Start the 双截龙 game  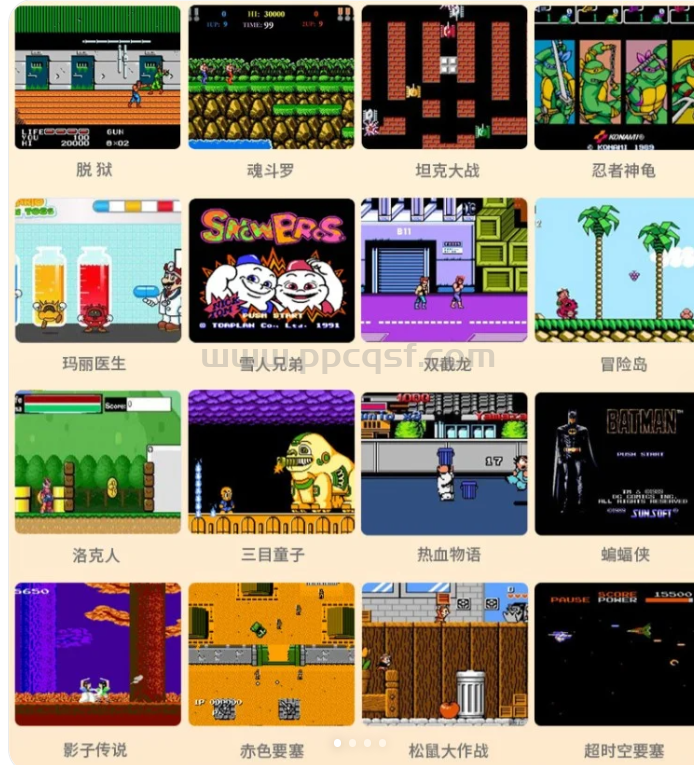444,270
